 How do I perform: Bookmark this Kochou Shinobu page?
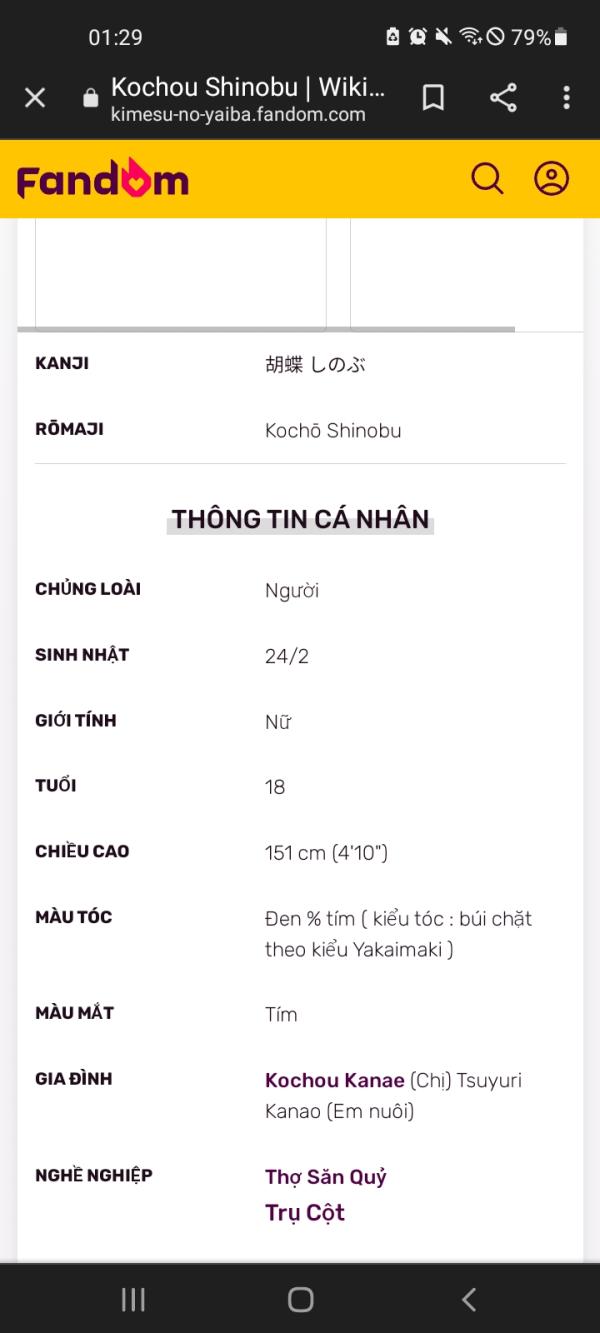click(433, 98)
